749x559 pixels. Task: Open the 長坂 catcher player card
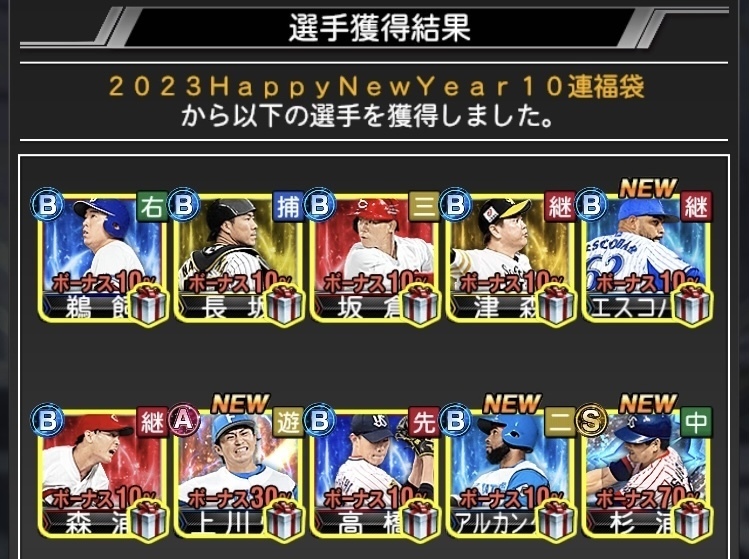(239, 257)
